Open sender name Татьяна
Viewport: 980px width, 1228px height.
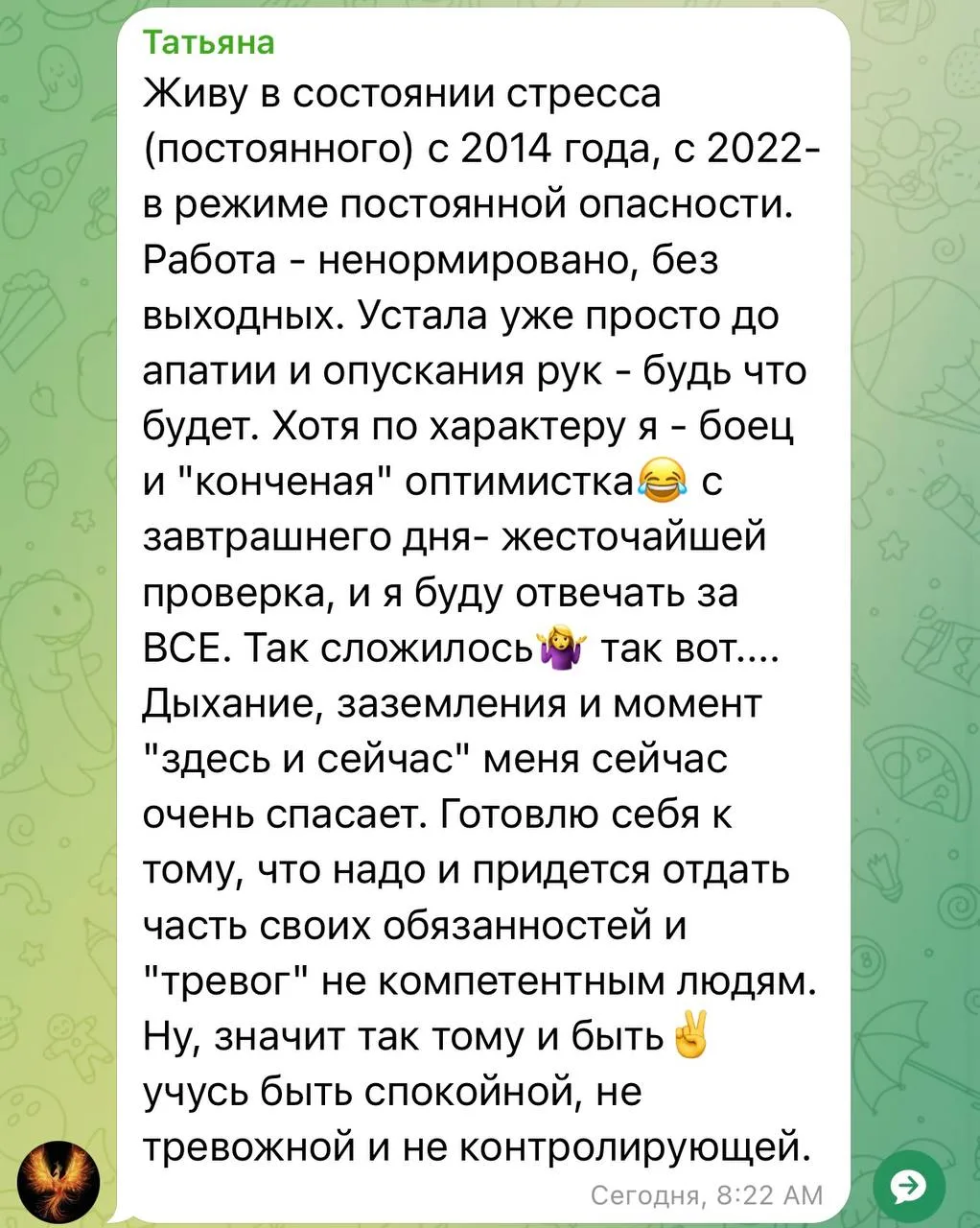pyautogui.click(x=209, y=42)
